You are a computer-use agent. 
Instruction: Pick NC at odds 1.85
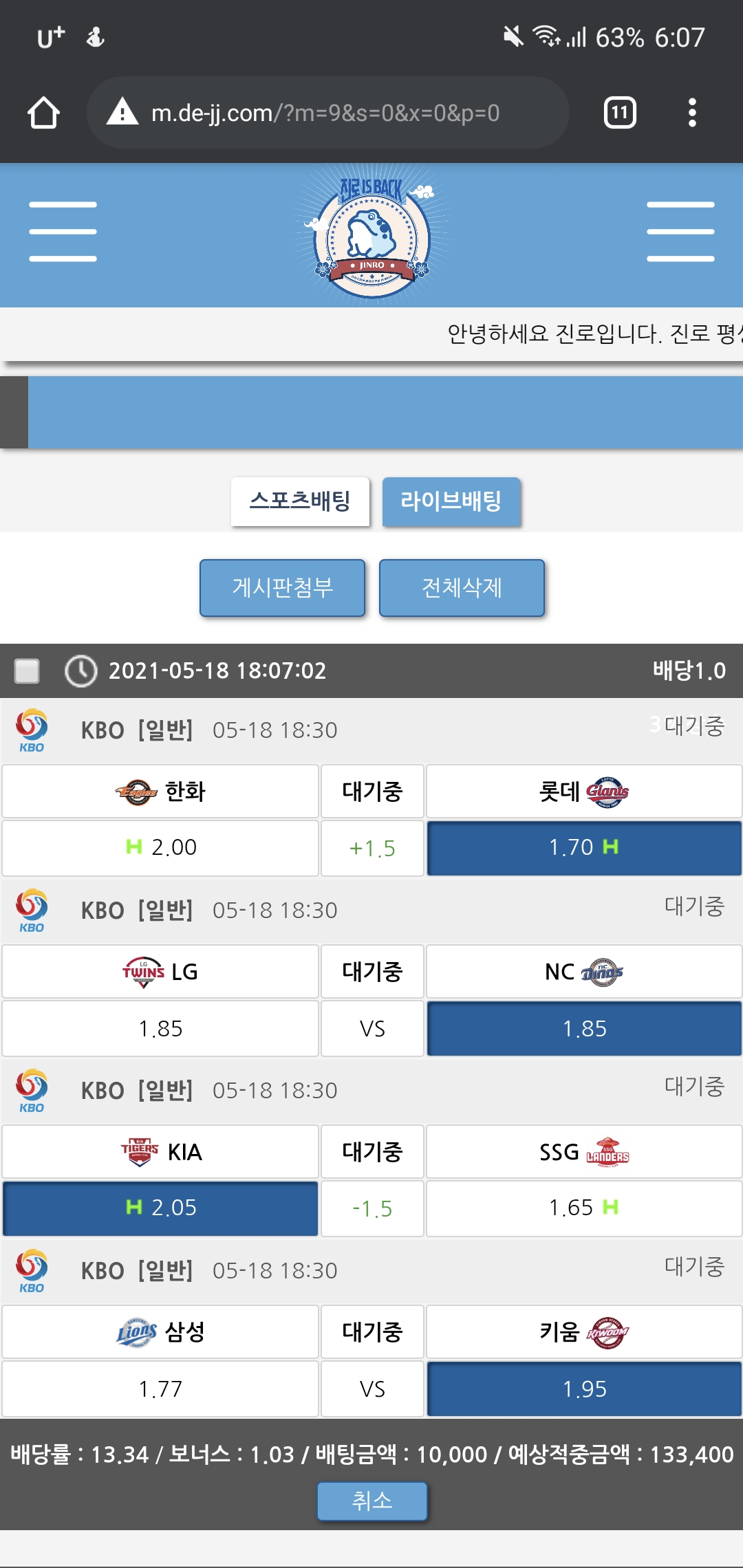click(583, 1028)
